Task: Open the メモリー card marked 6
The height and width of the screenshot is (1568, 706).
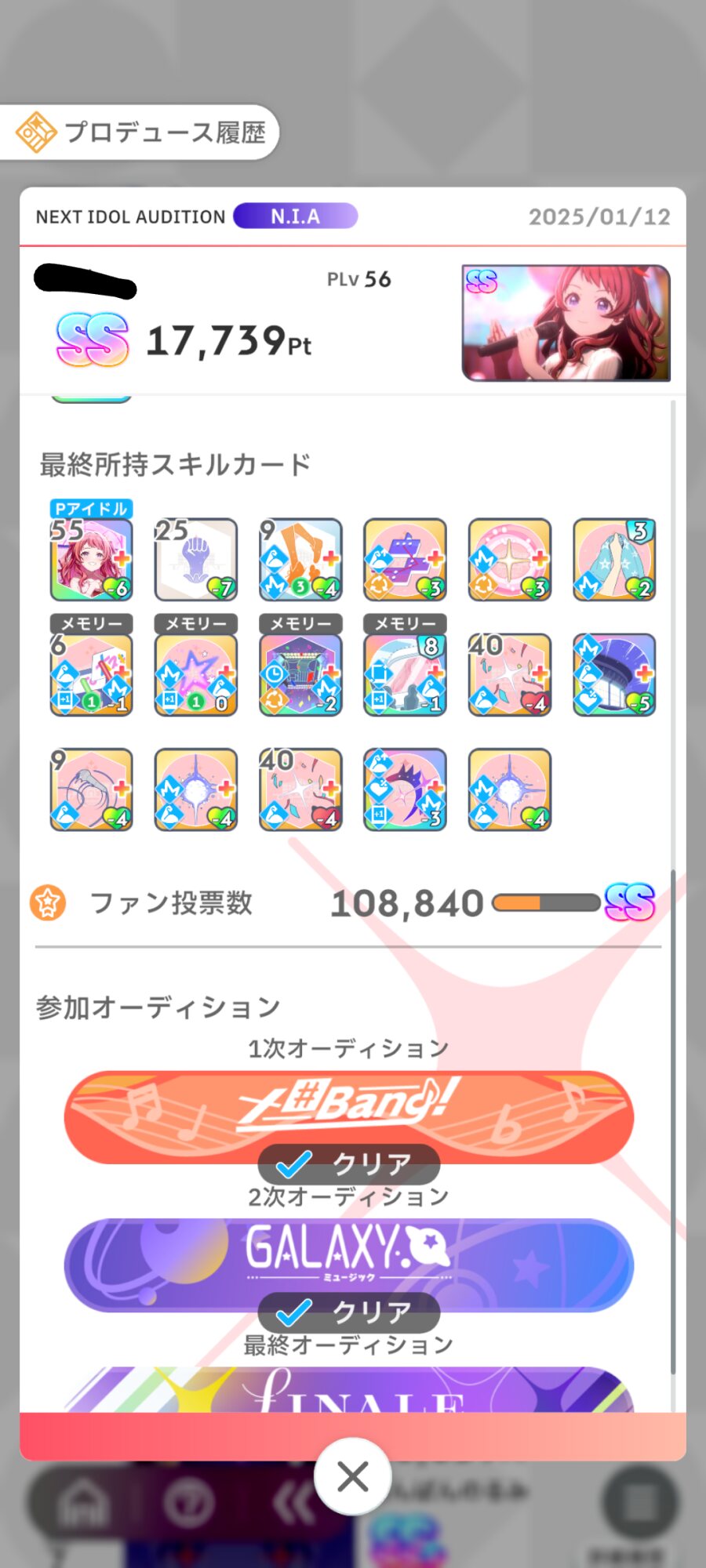Action: (x=91, y=674)
